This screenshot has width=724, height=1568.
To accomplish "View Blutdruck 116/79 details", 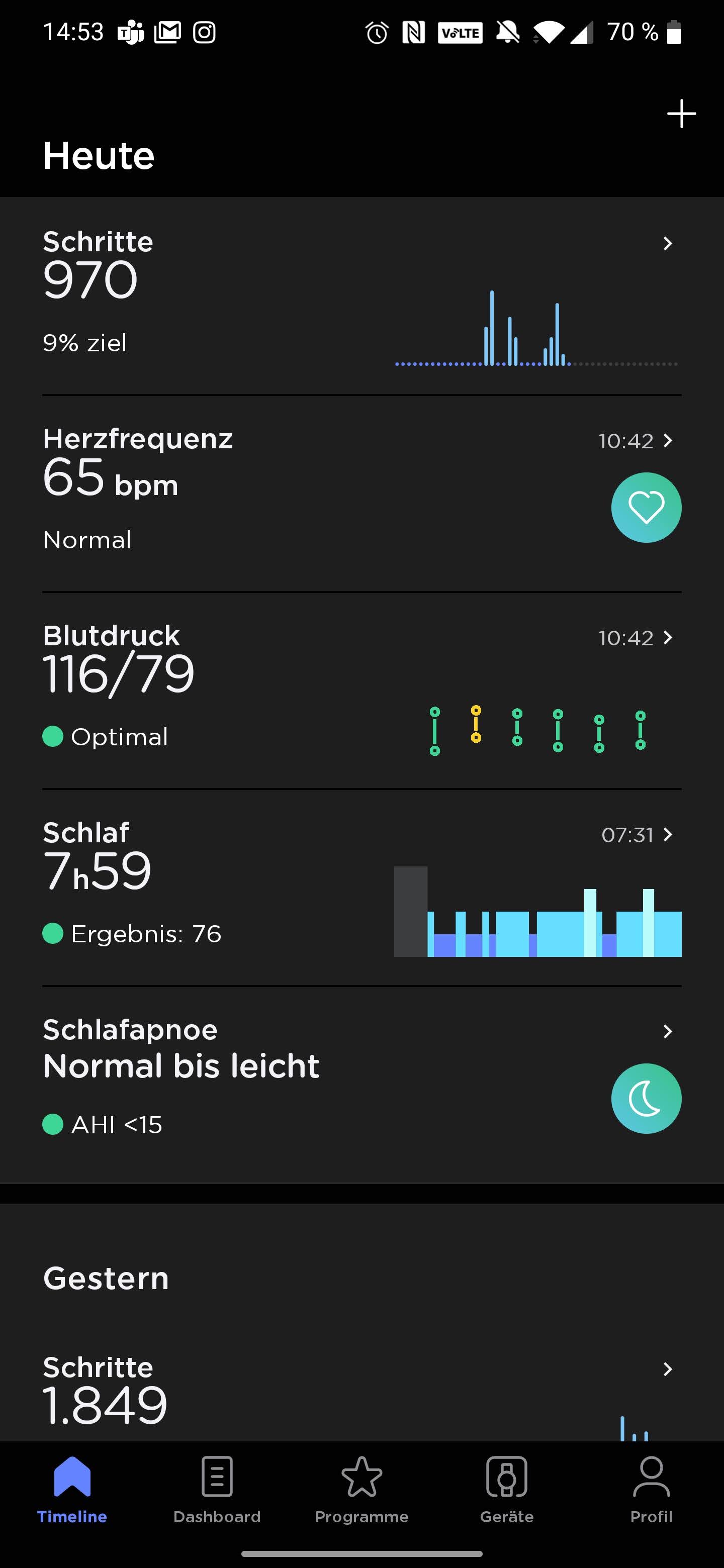I will (x=361, y=690).
